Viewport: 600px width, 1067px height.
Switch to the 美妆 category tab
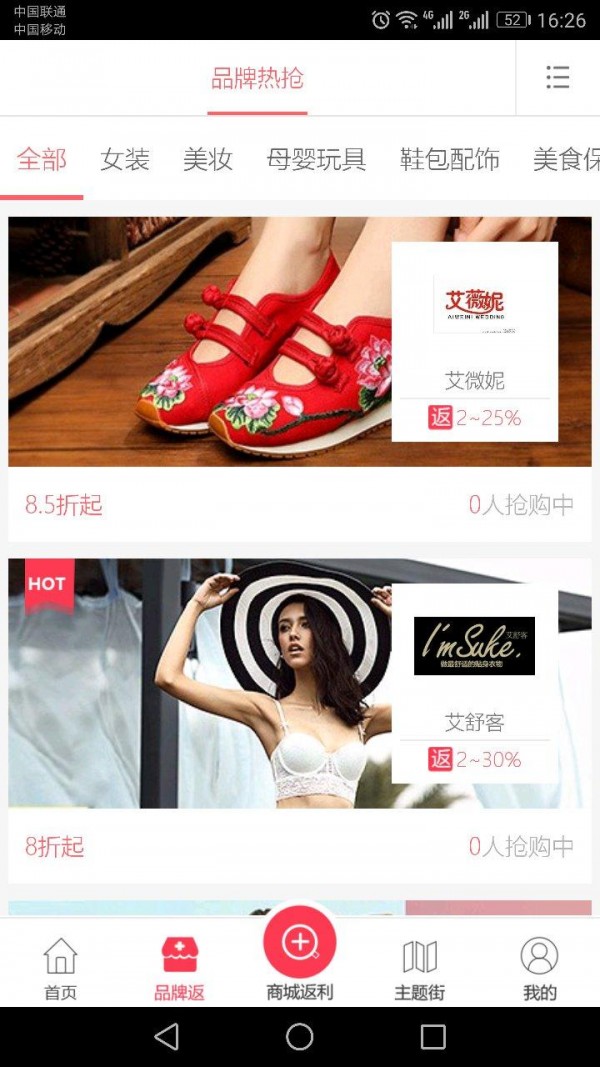coord(208,159)
